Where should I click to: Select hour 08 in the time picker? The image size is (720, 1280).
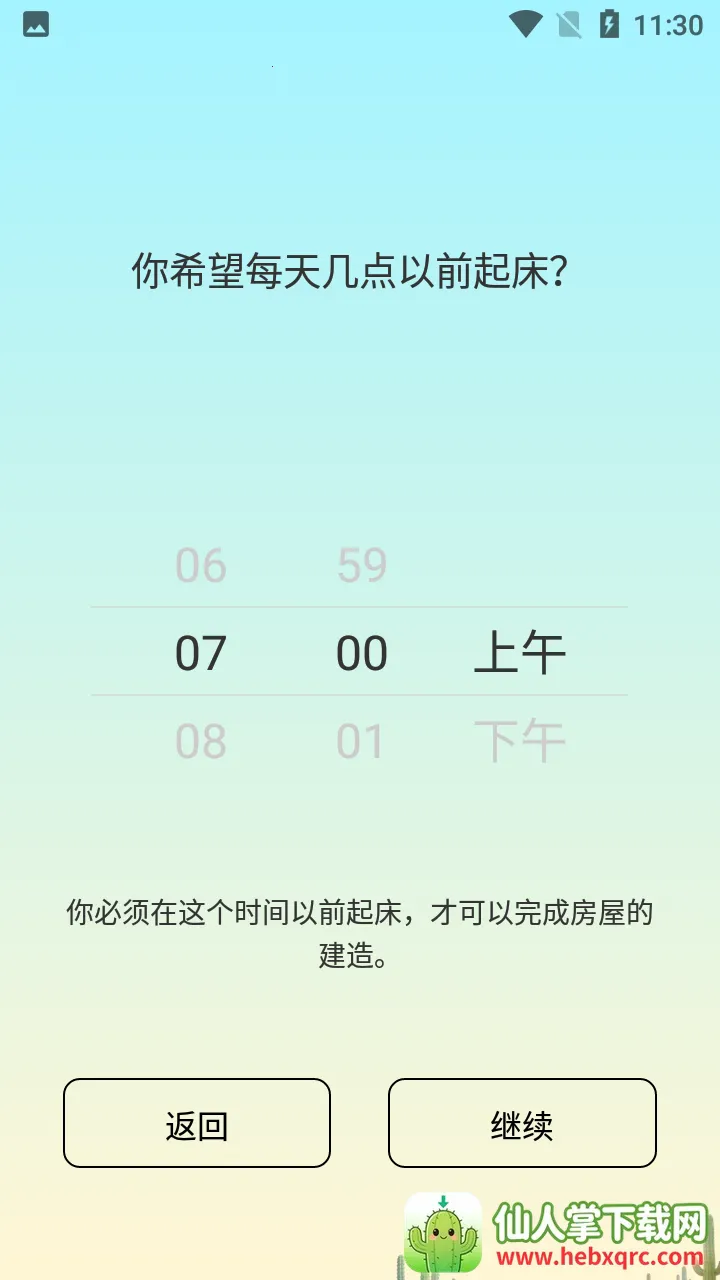pyautogui.click(x=201, y=742)
